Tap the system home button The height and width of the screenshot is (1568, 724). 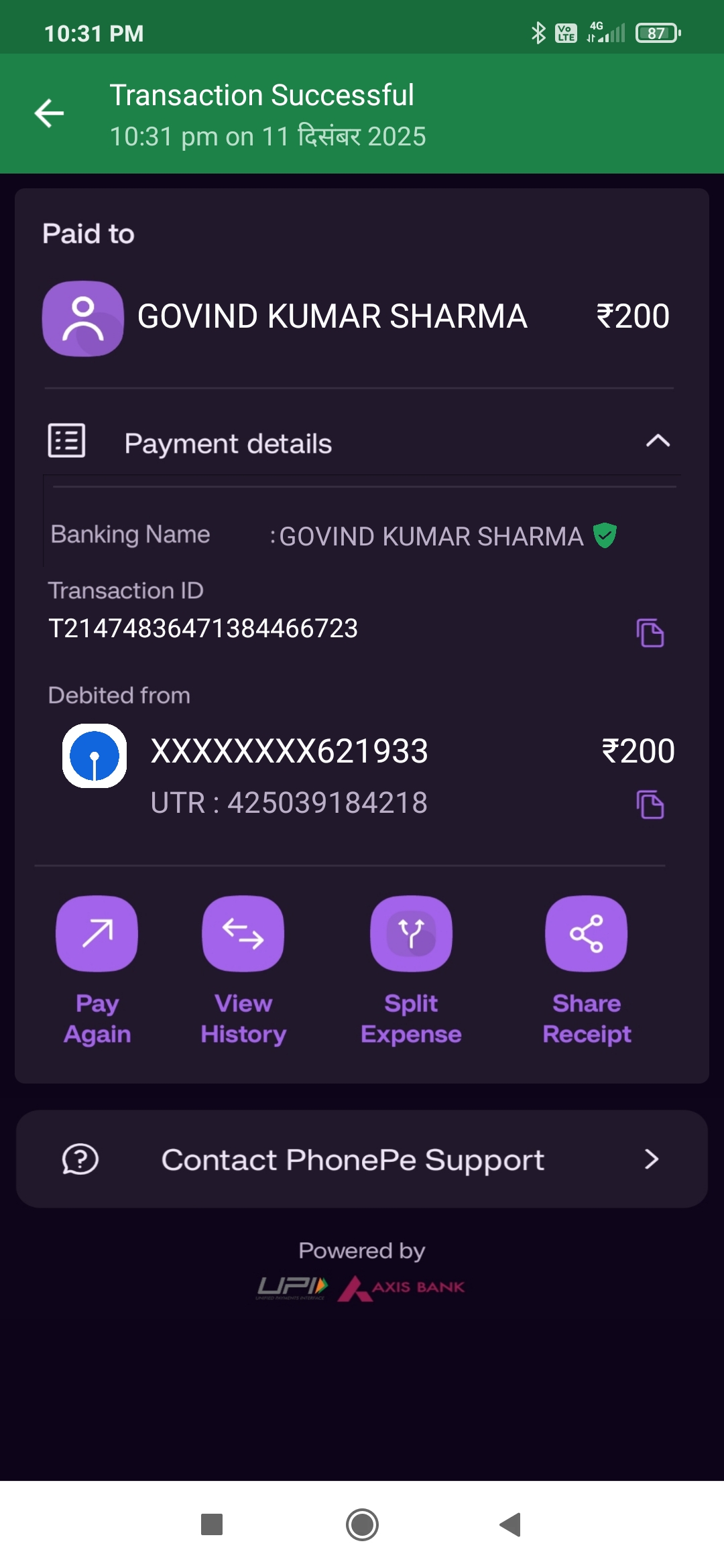pyautogui.click(x=362, y=1524)
